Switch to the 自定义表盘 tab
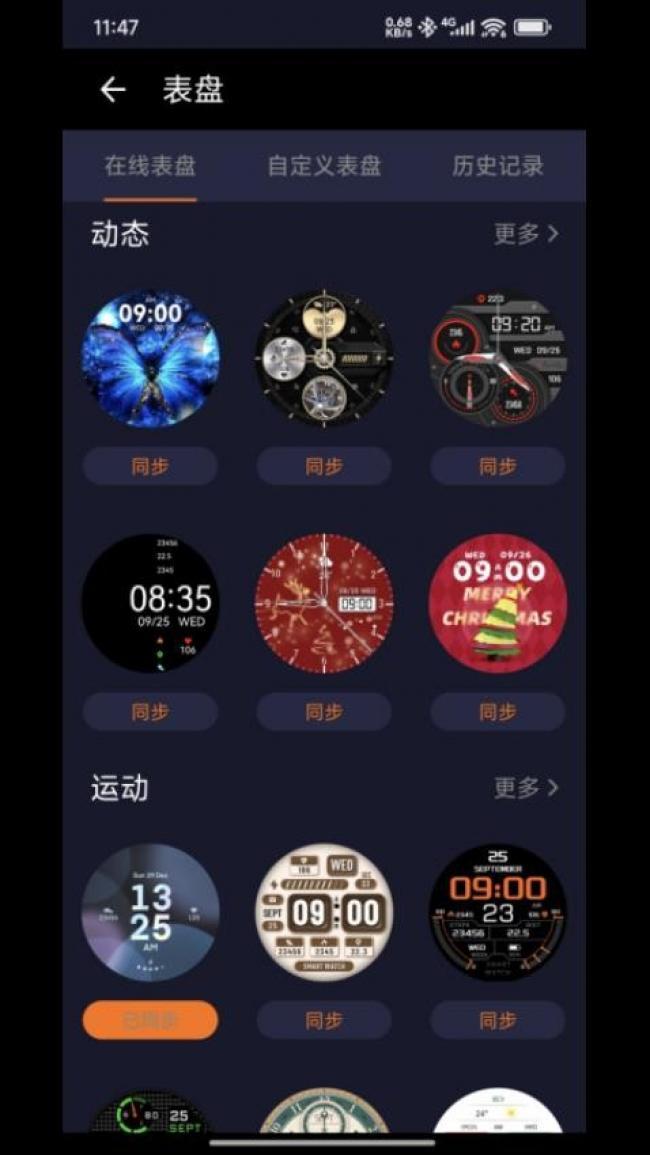 [x=324, y=166]
